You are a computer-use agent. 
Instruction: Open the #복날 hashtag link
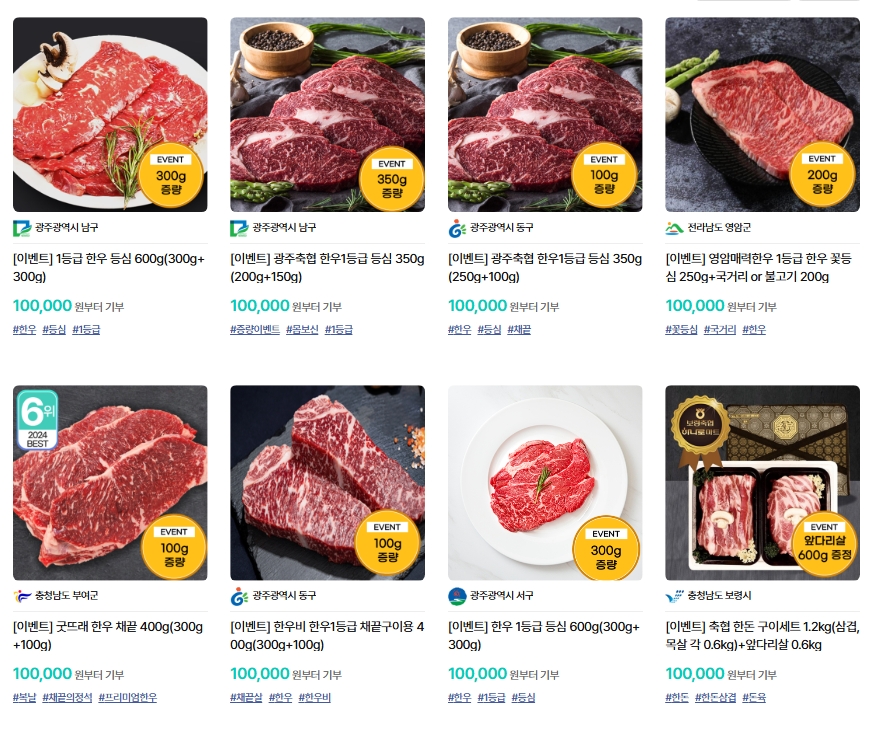(24, 698)
